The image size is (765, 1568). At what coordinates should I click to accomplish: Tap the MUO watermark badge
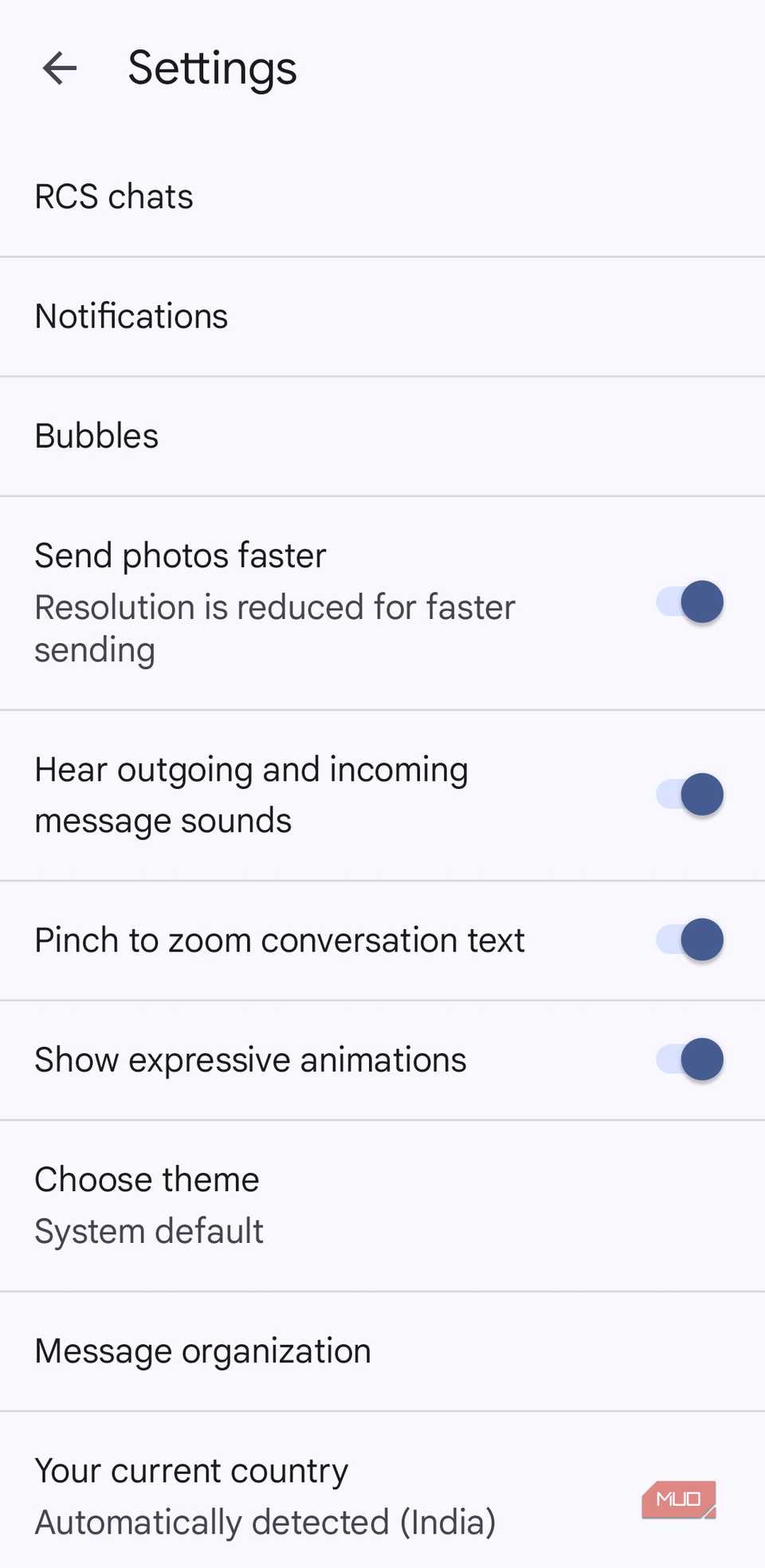pos(679,1498)
